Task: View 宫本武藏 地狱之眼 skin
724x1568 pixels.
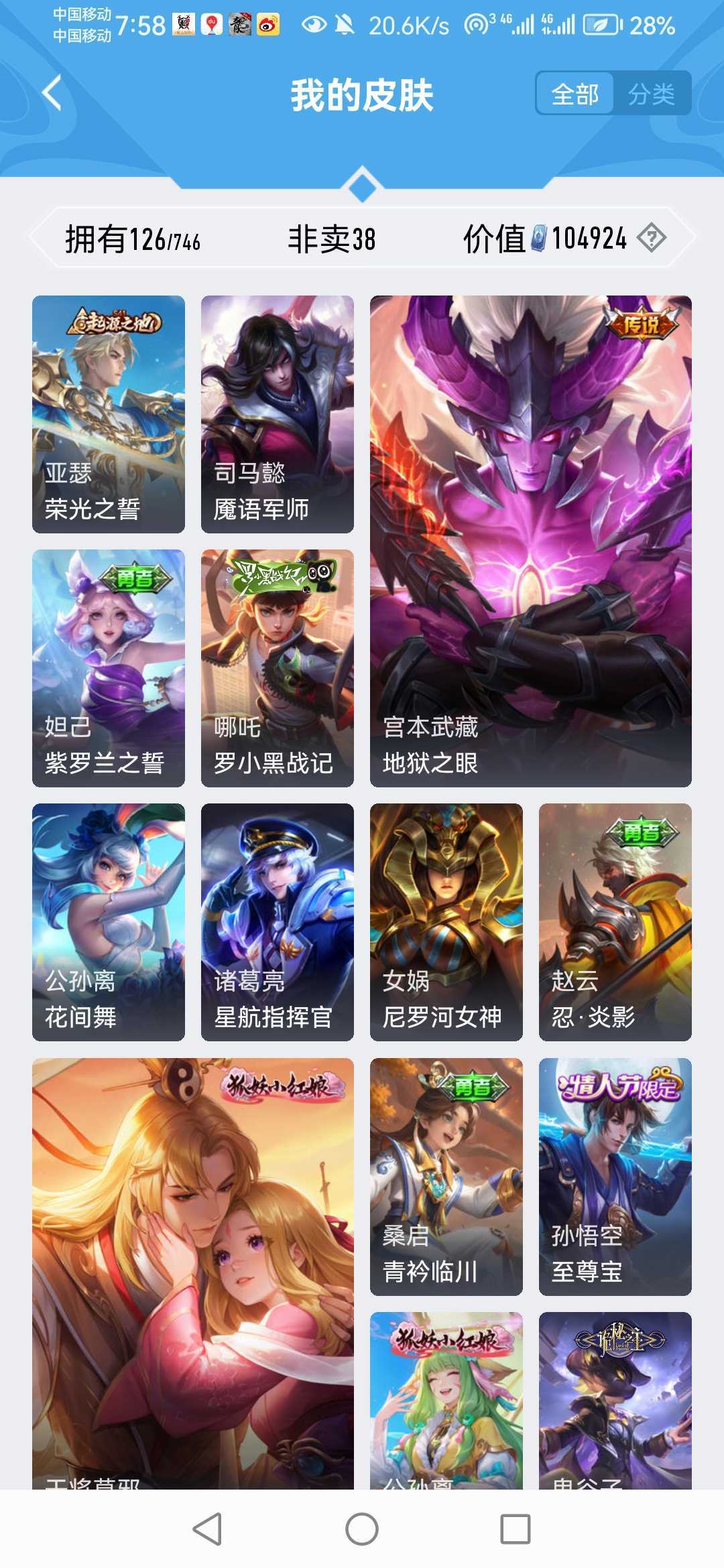Action: pyautogui.click(x=530, y=541)
